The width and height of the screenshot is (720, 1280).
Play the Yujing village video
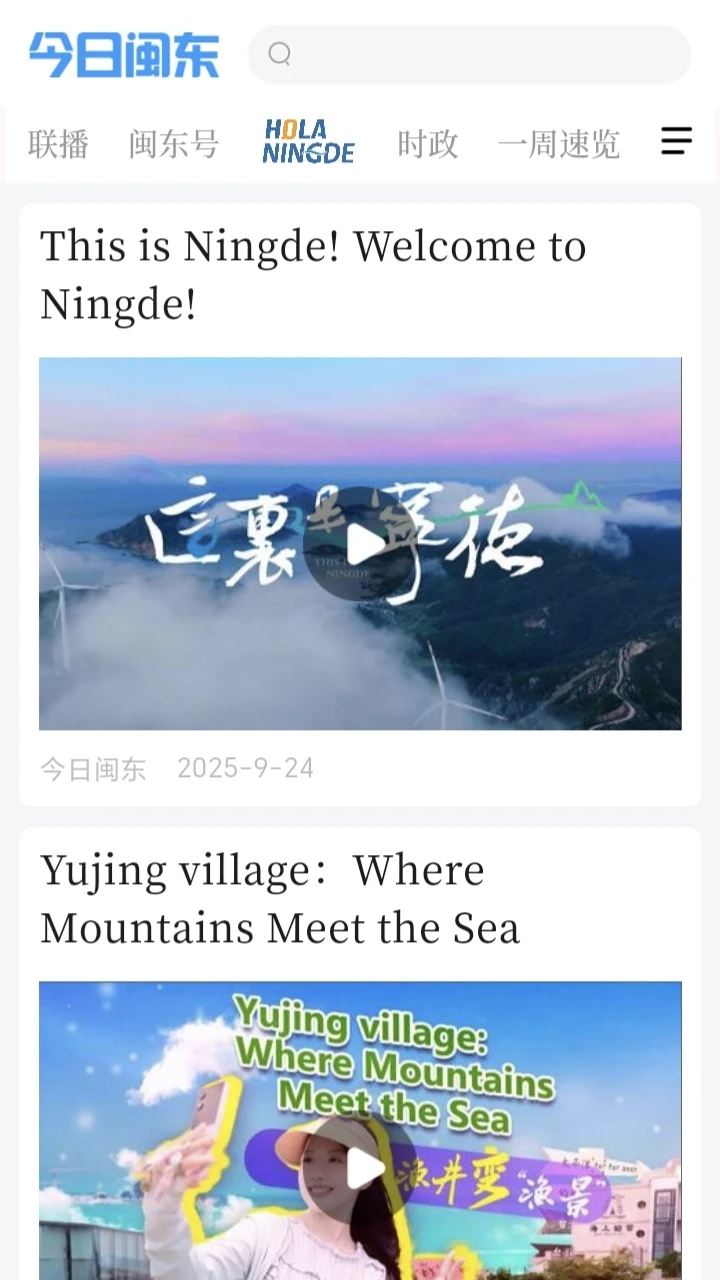360,1168
